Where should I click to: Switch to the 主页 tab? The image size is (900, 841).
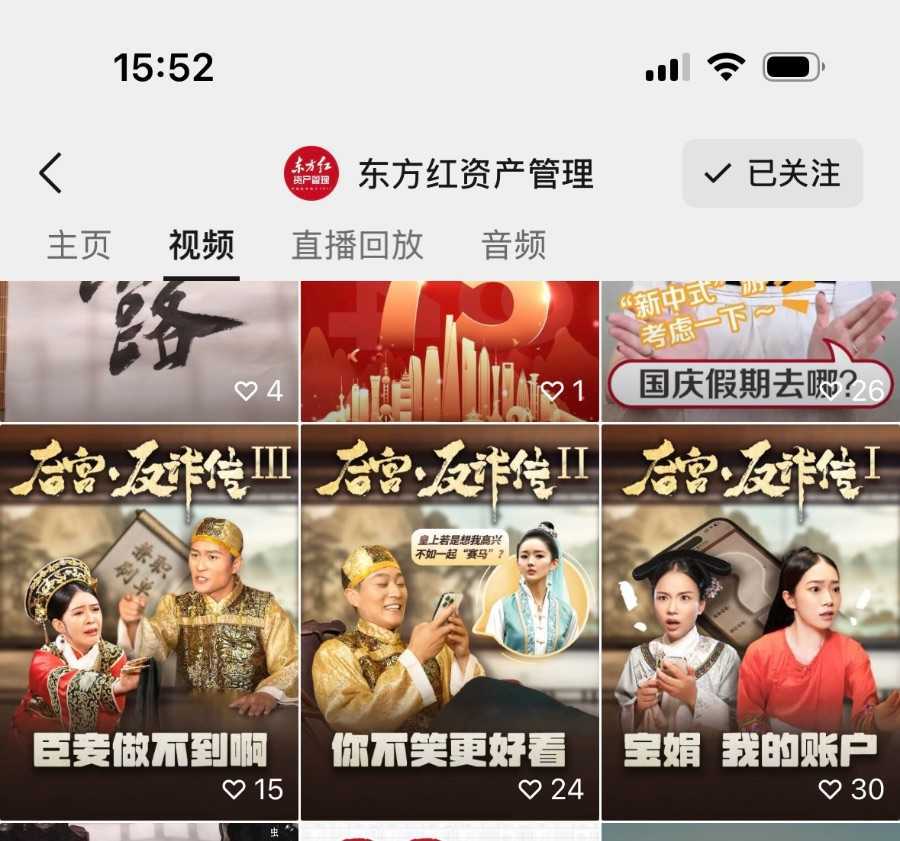coord(78,245)
